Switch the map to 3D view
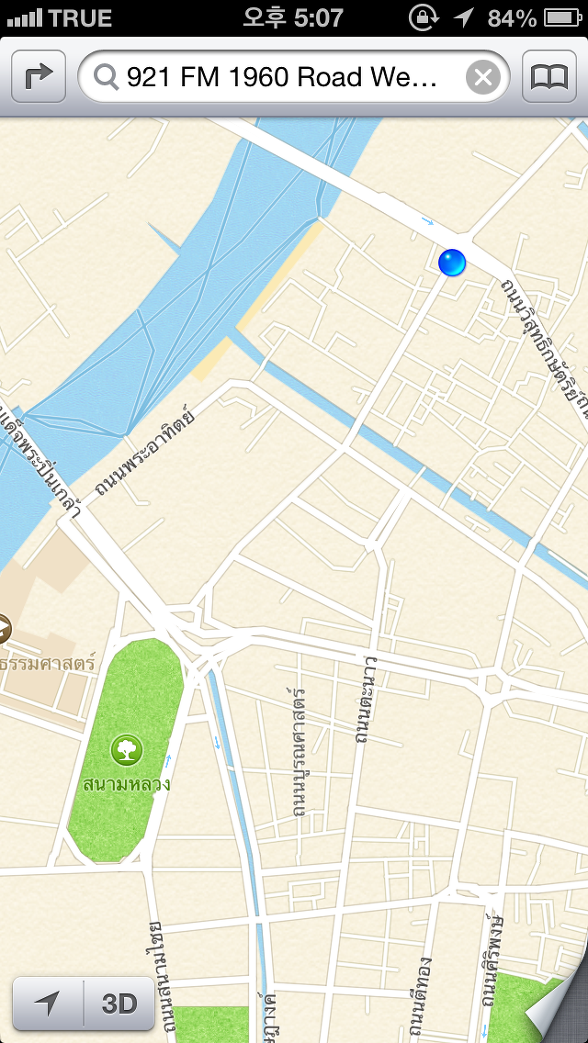Image resolution: width=588 pixels, height=1043 pixels. click(x=120, y=1003)
